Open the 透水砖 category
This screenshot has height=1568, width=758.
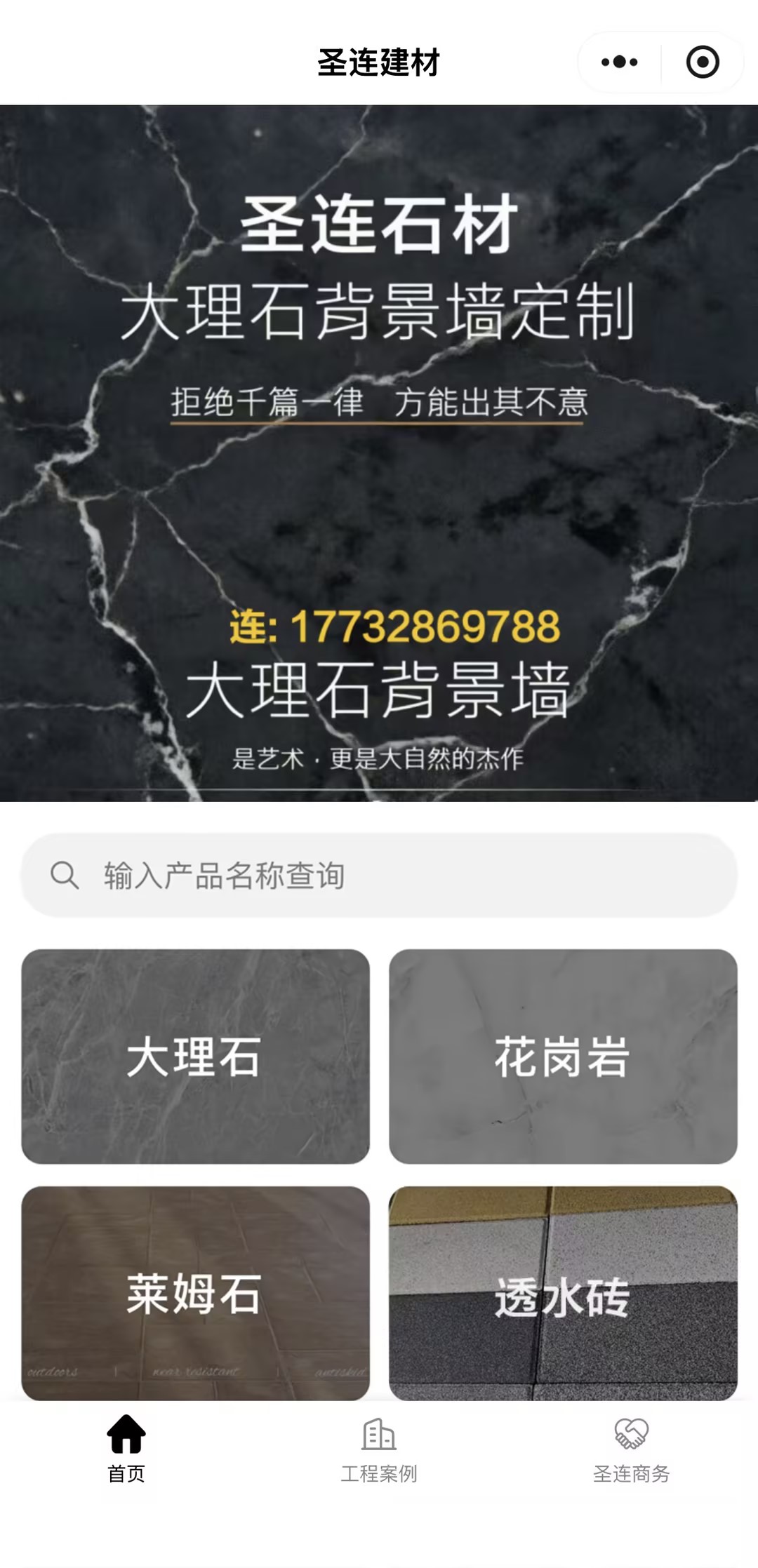pos(563,1292)
